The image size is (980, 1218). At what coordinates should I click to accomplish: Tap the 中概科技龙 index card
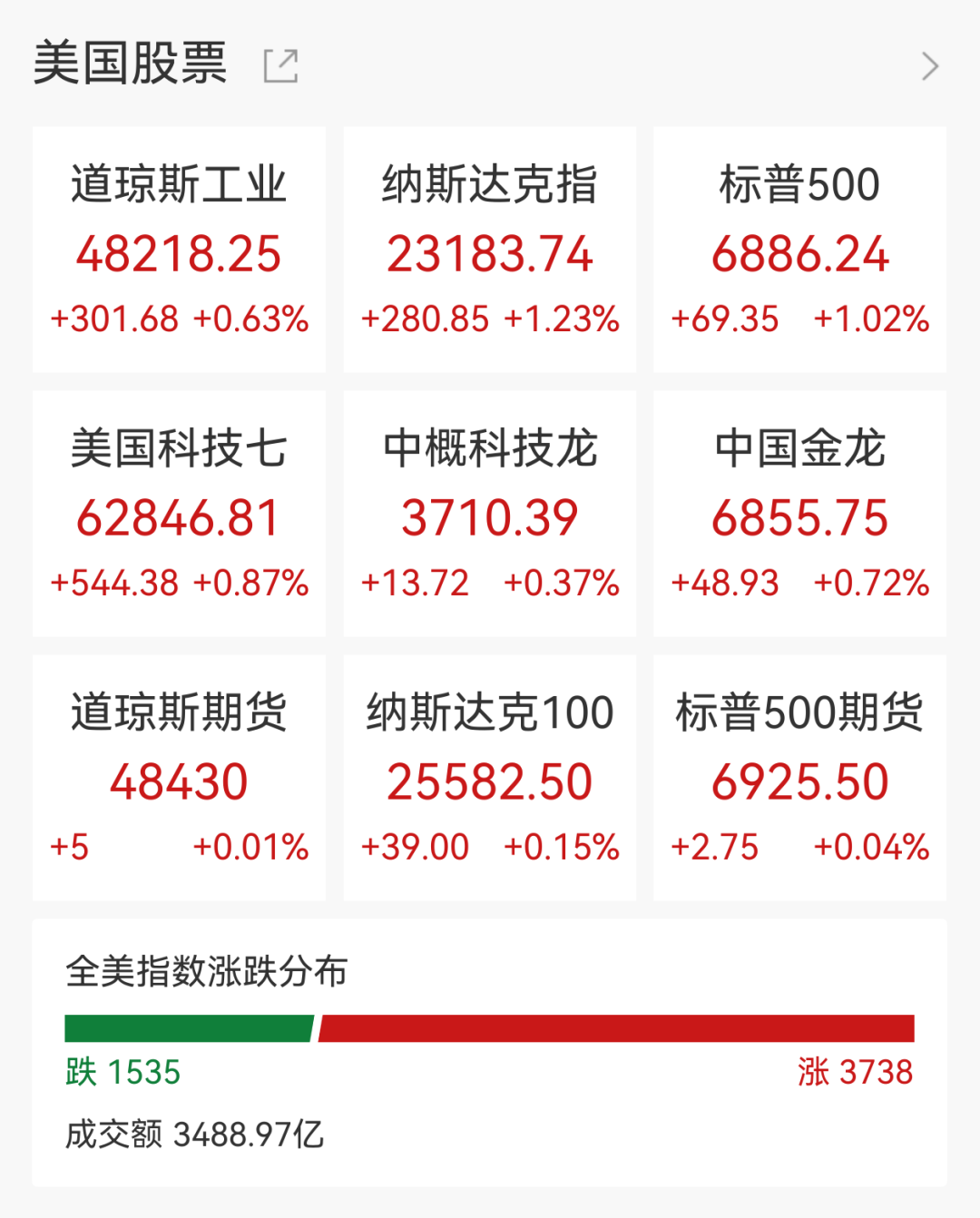point(490,514)
